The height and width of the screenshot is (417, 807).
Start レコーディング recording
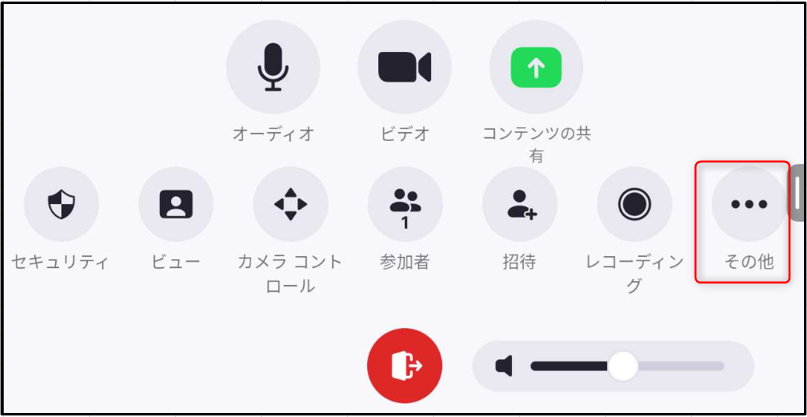click(634, 205)
